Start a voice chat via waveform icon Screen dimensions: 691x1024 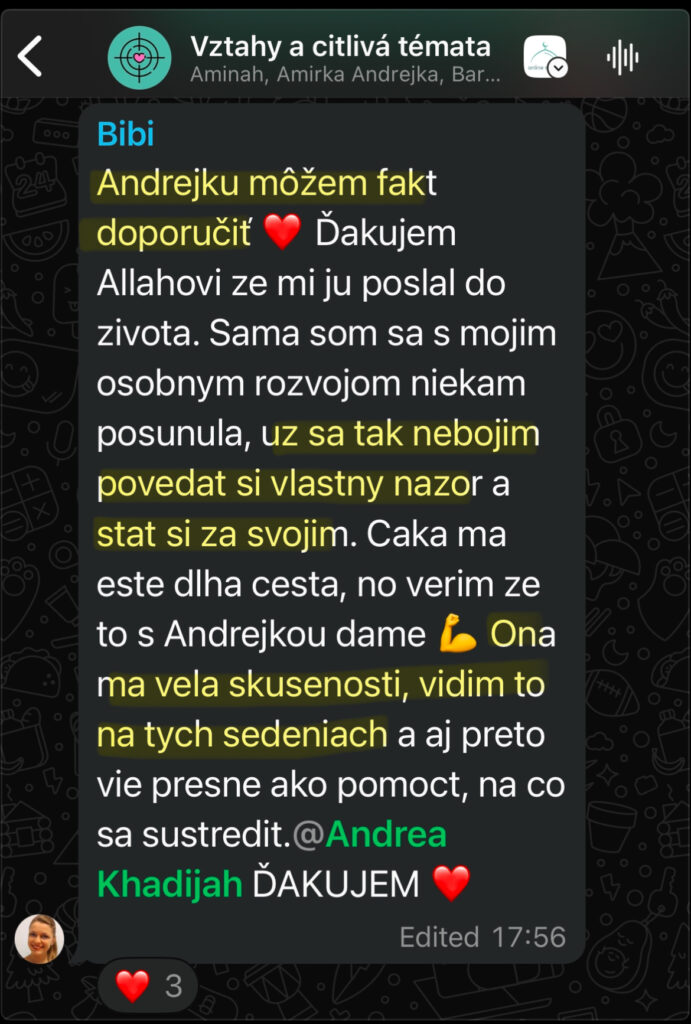tap(623, 58)
